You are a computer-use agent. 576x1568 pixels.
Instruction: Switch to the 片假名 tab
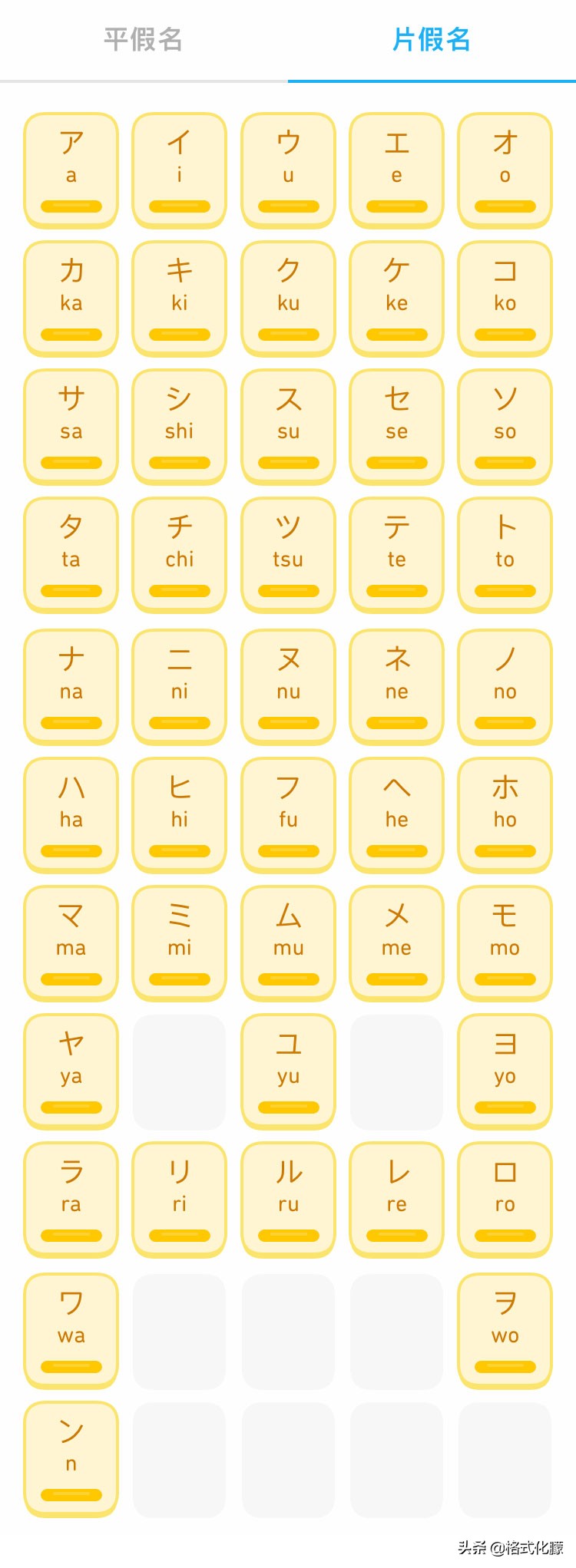pyautogui.click(x=432, y=42)
